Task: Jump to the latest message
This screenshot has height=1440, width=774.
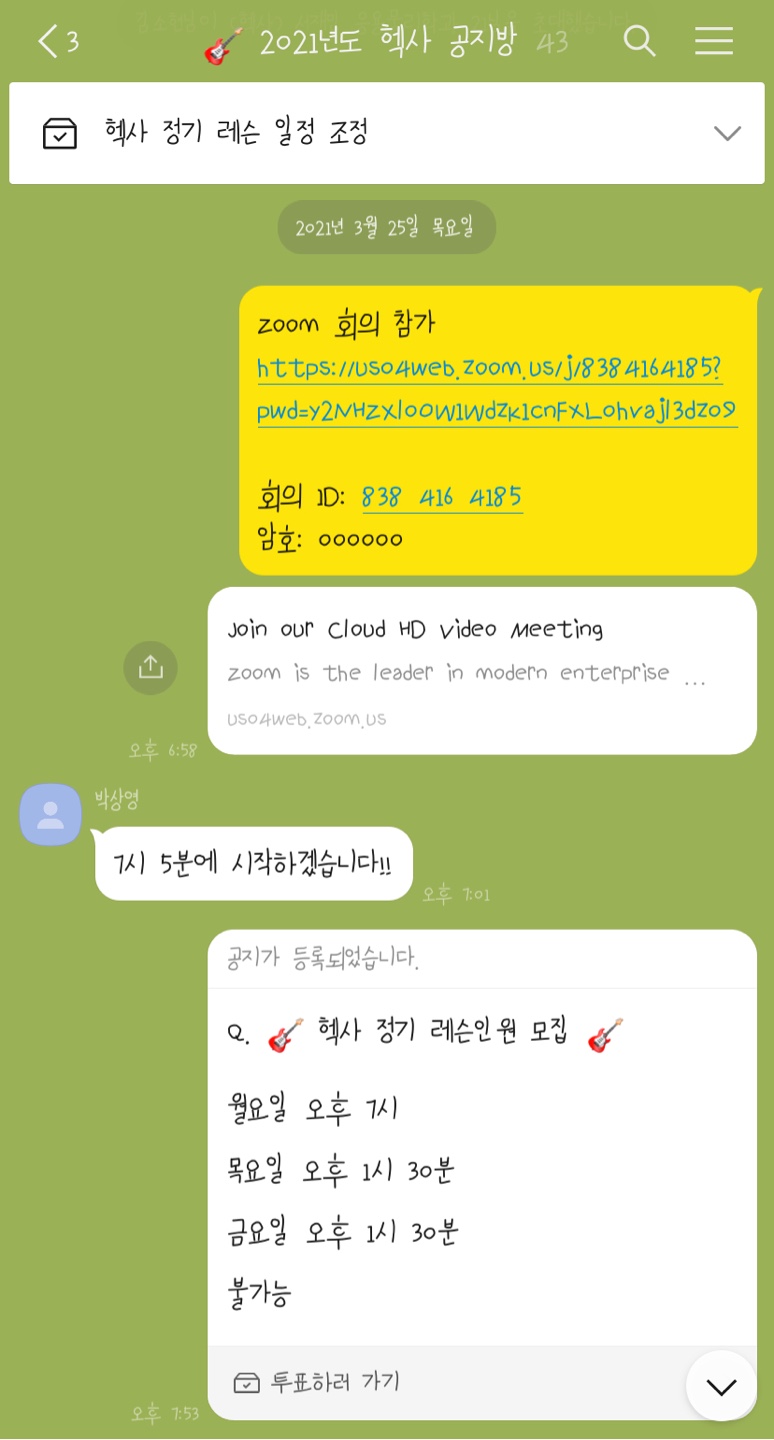Action: [721, 1386]
